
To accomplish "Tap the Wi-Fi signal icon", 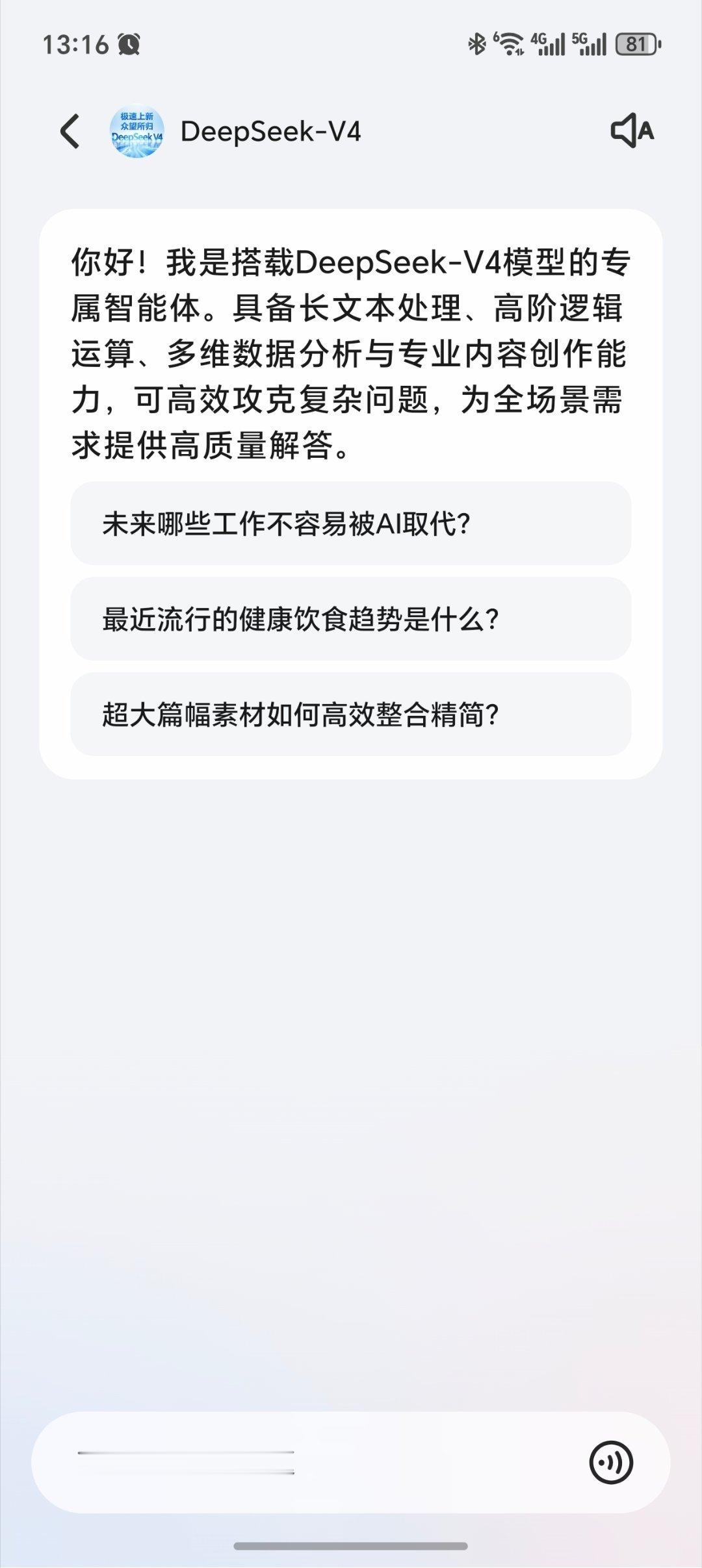I will pyautogui.click(x=510, y=44).
